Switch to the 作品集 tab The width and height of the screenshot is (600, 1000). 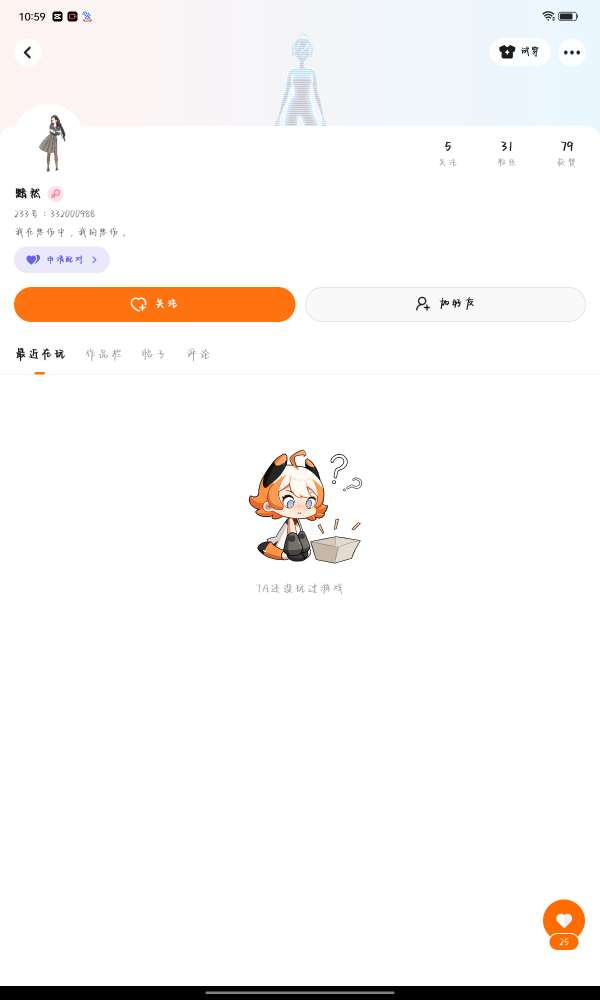coord(103,354)
